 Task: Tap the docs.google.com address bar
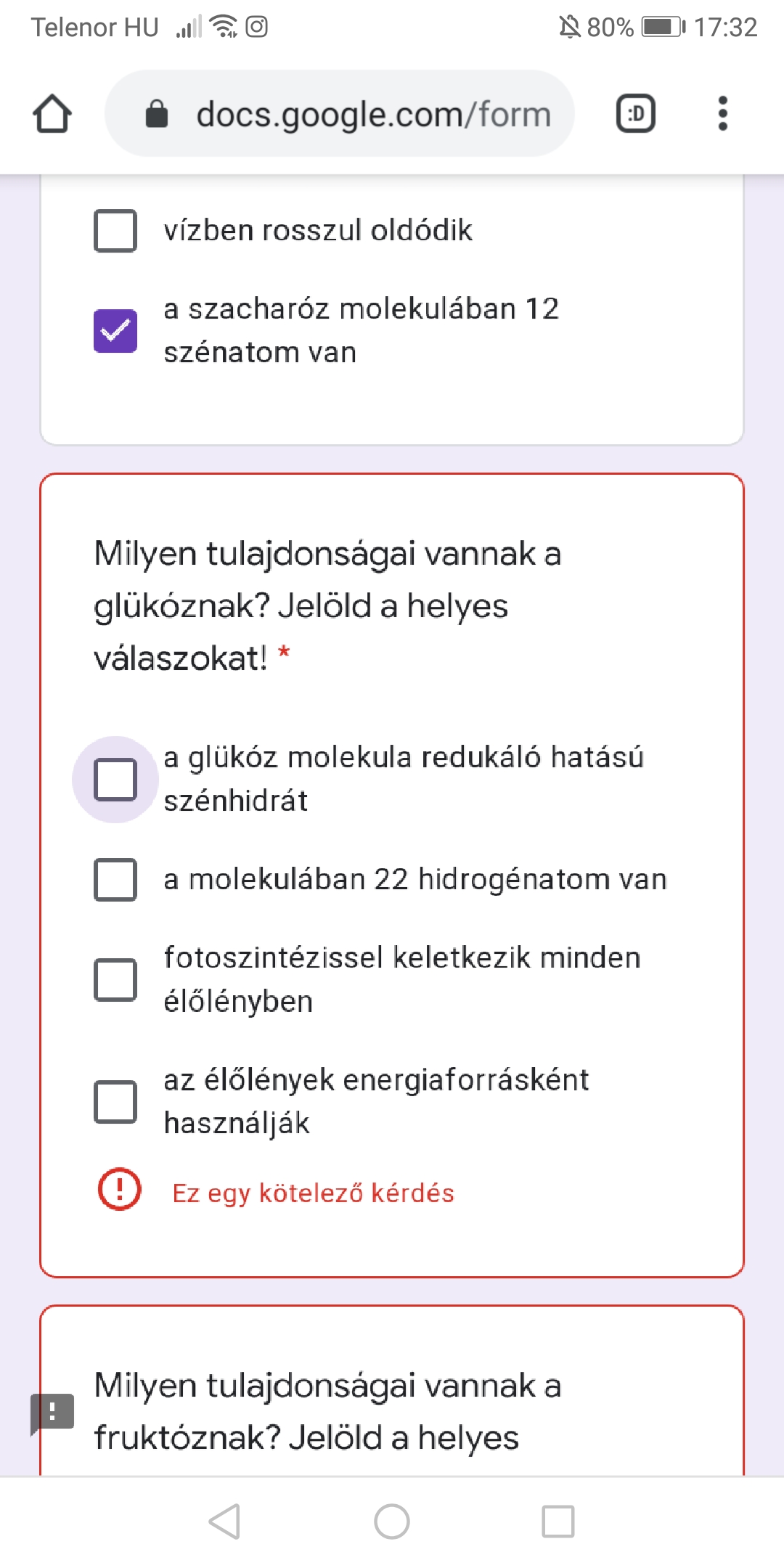340,114
